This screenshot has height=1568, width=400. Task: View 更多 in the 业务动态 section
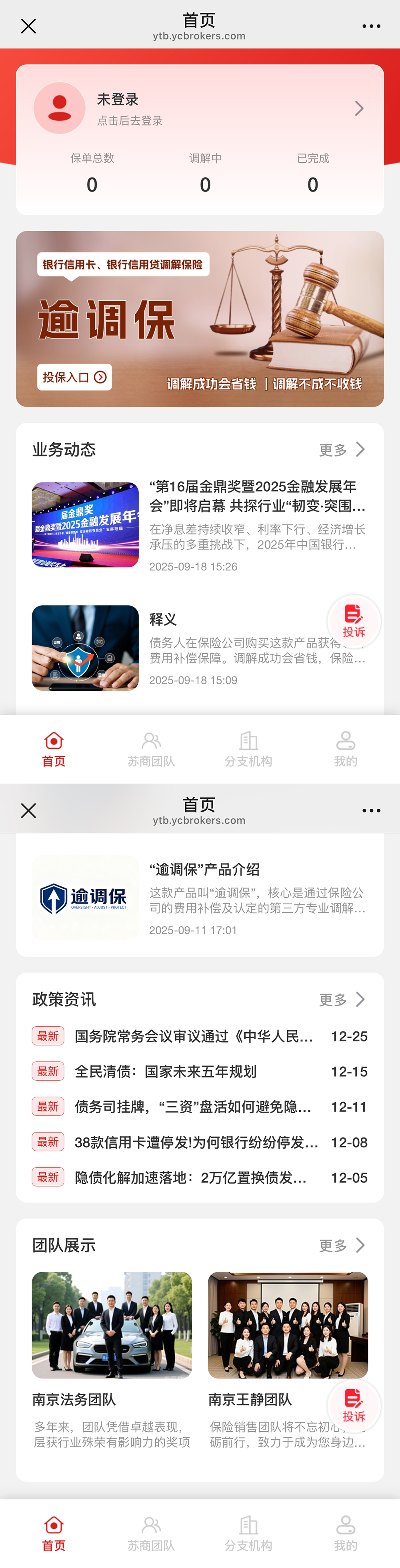tap(342, 450)
